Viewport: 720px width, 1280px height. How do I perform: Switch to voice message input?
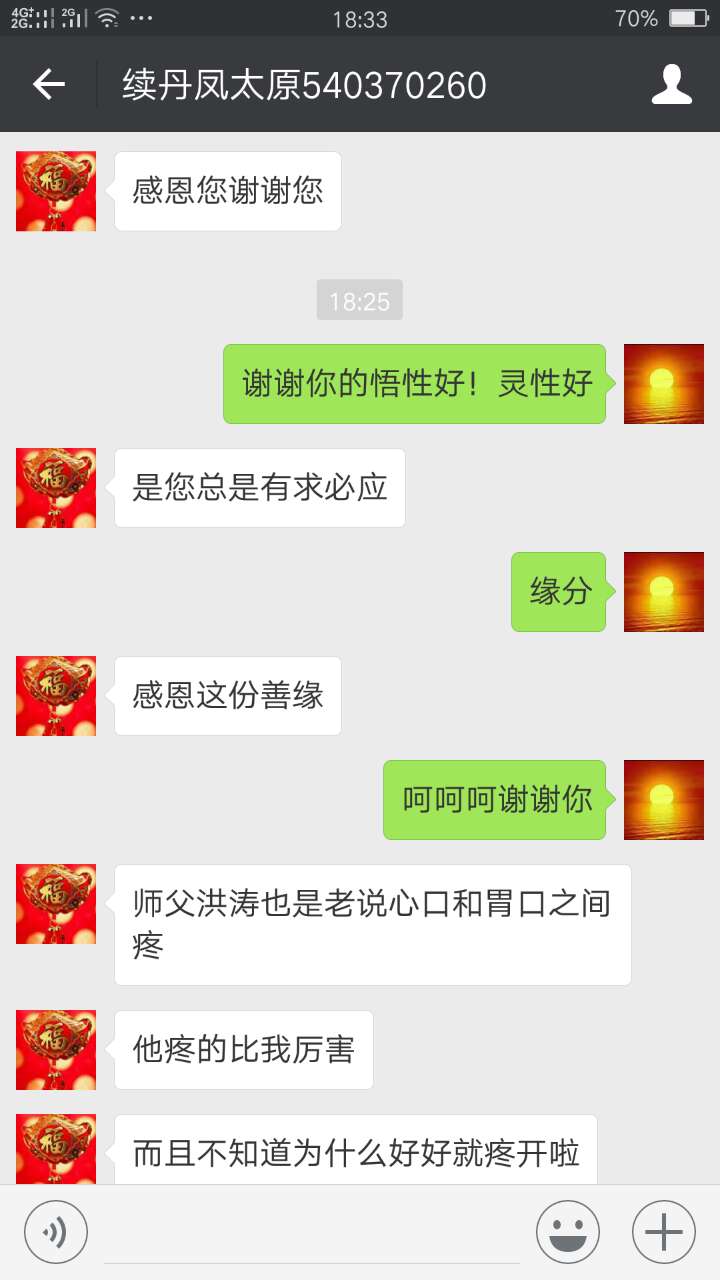coord(56,1231)
